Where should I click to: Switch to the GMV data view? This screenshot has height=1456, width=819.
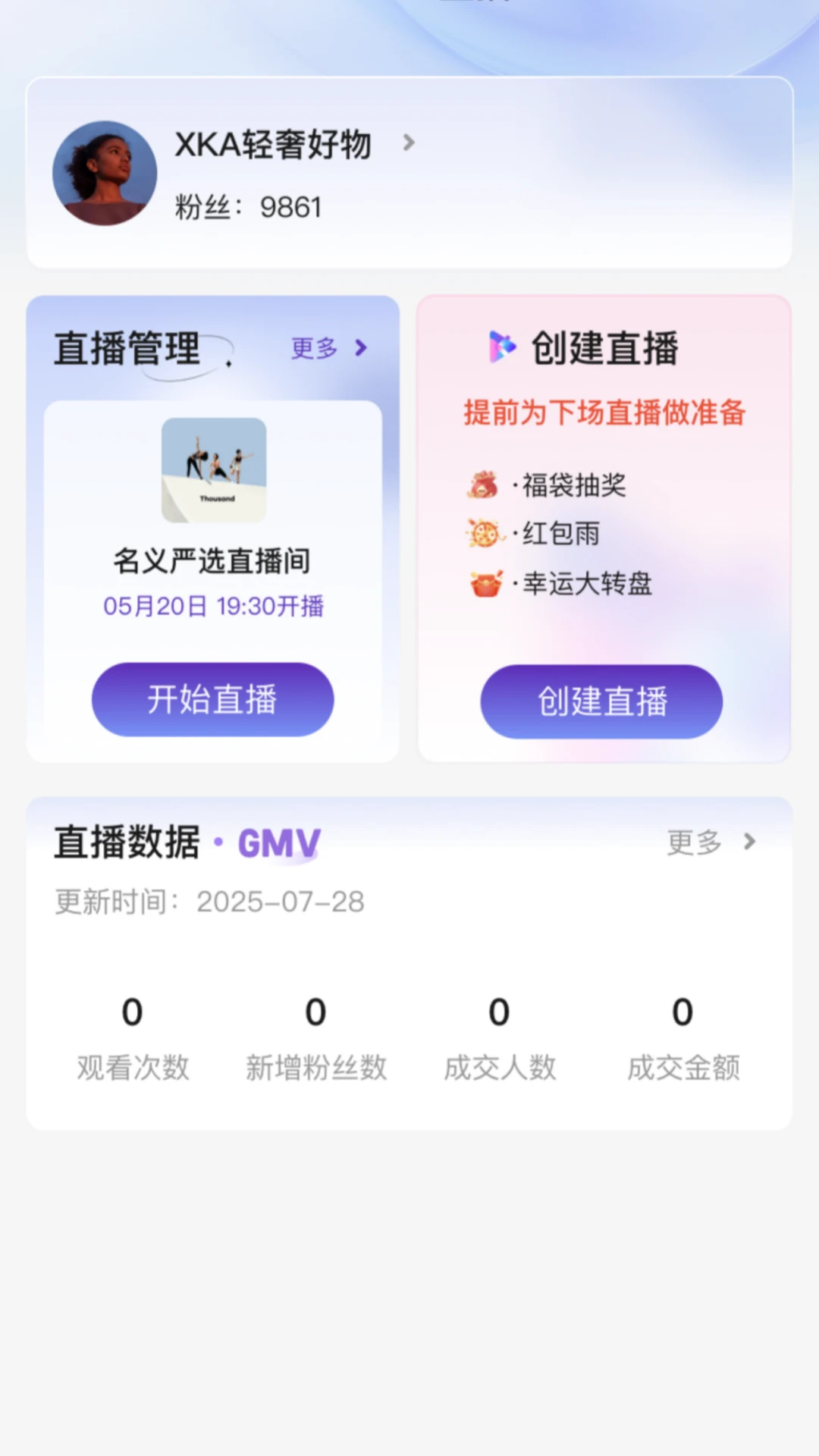tap(278, 843)
